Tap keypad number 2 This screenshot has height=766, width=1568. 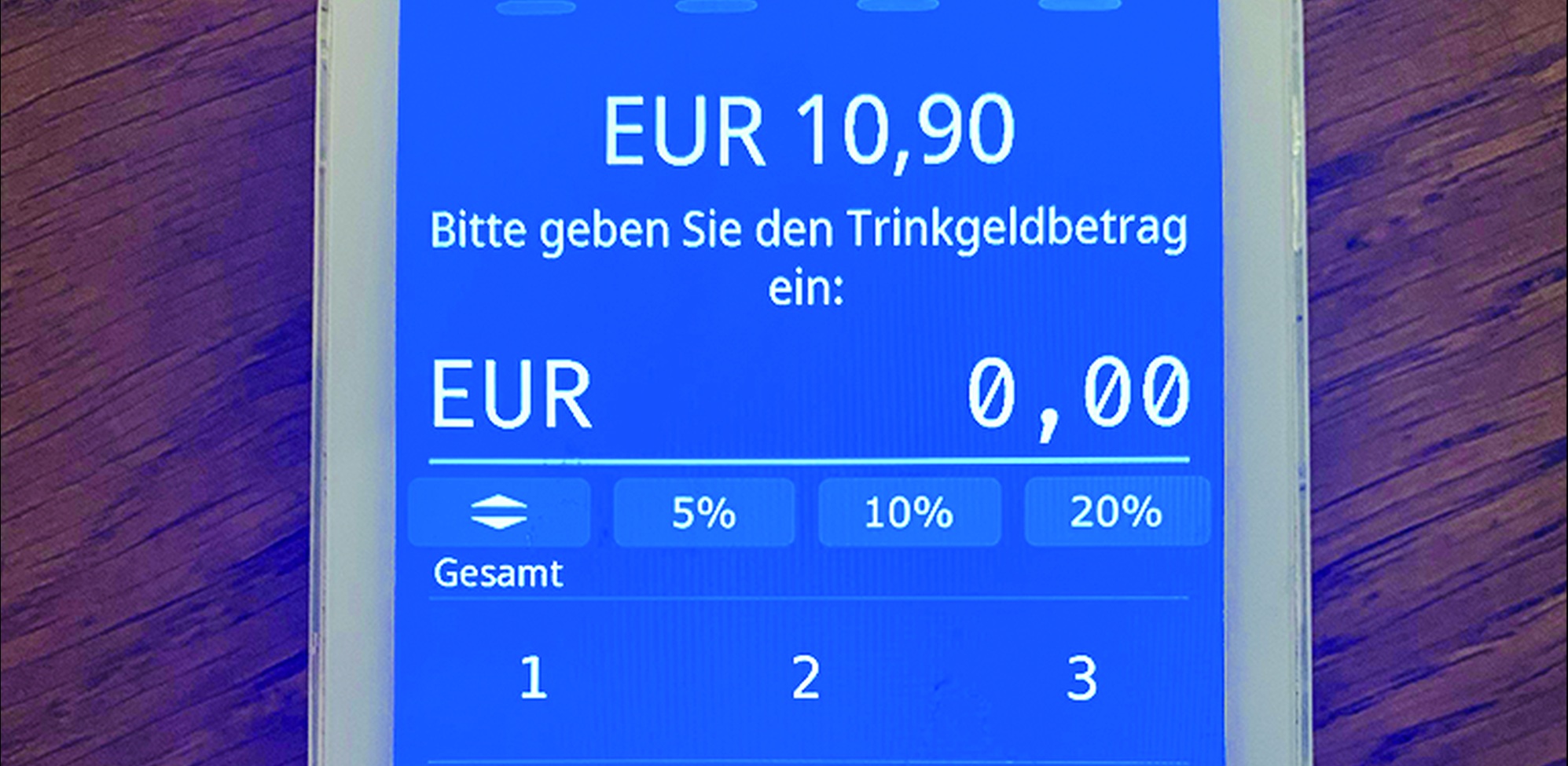(x=806, y=677)
